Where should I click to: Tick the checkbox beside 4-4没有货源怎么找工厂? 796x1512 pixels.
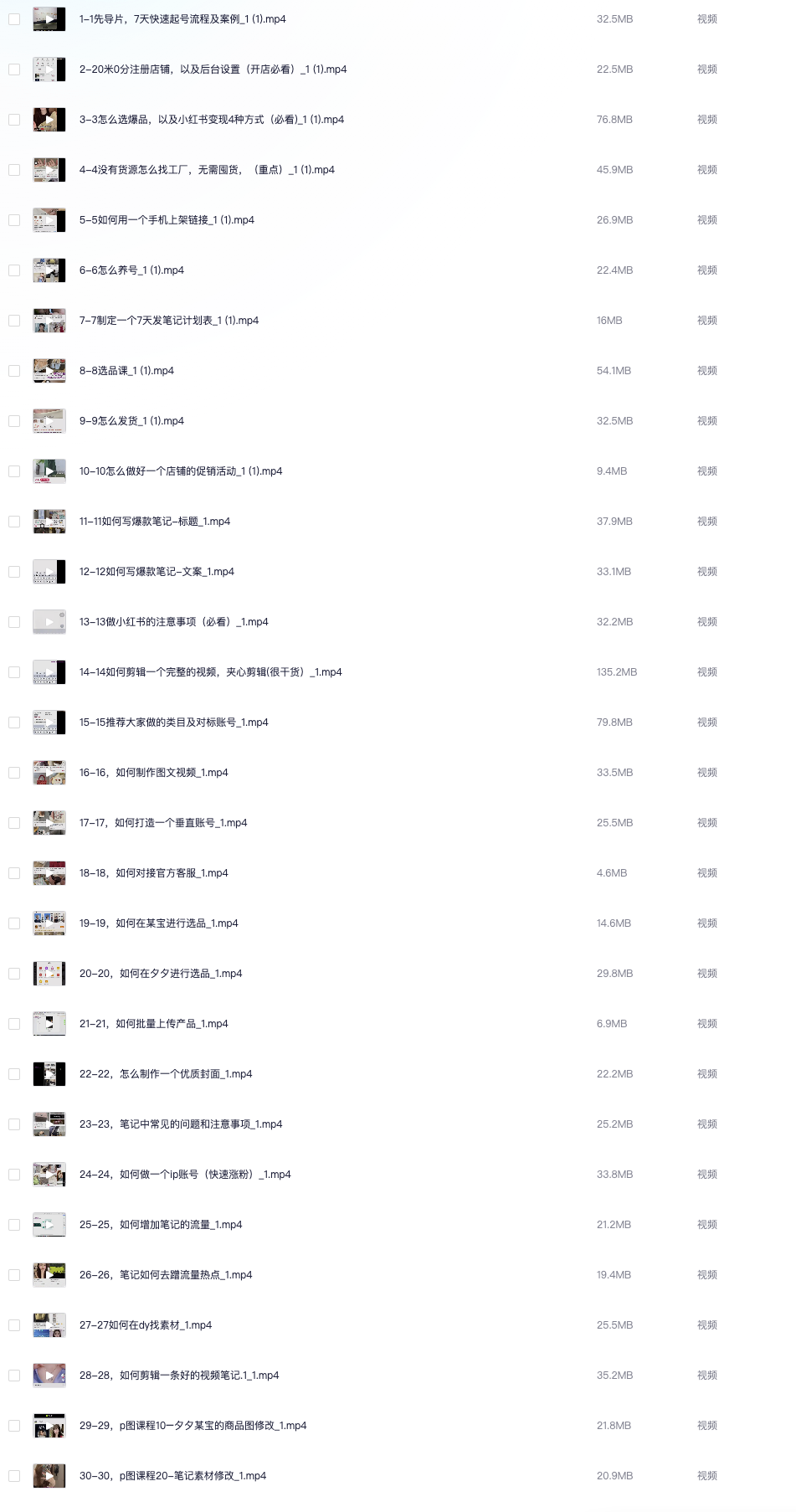(14, 170)
